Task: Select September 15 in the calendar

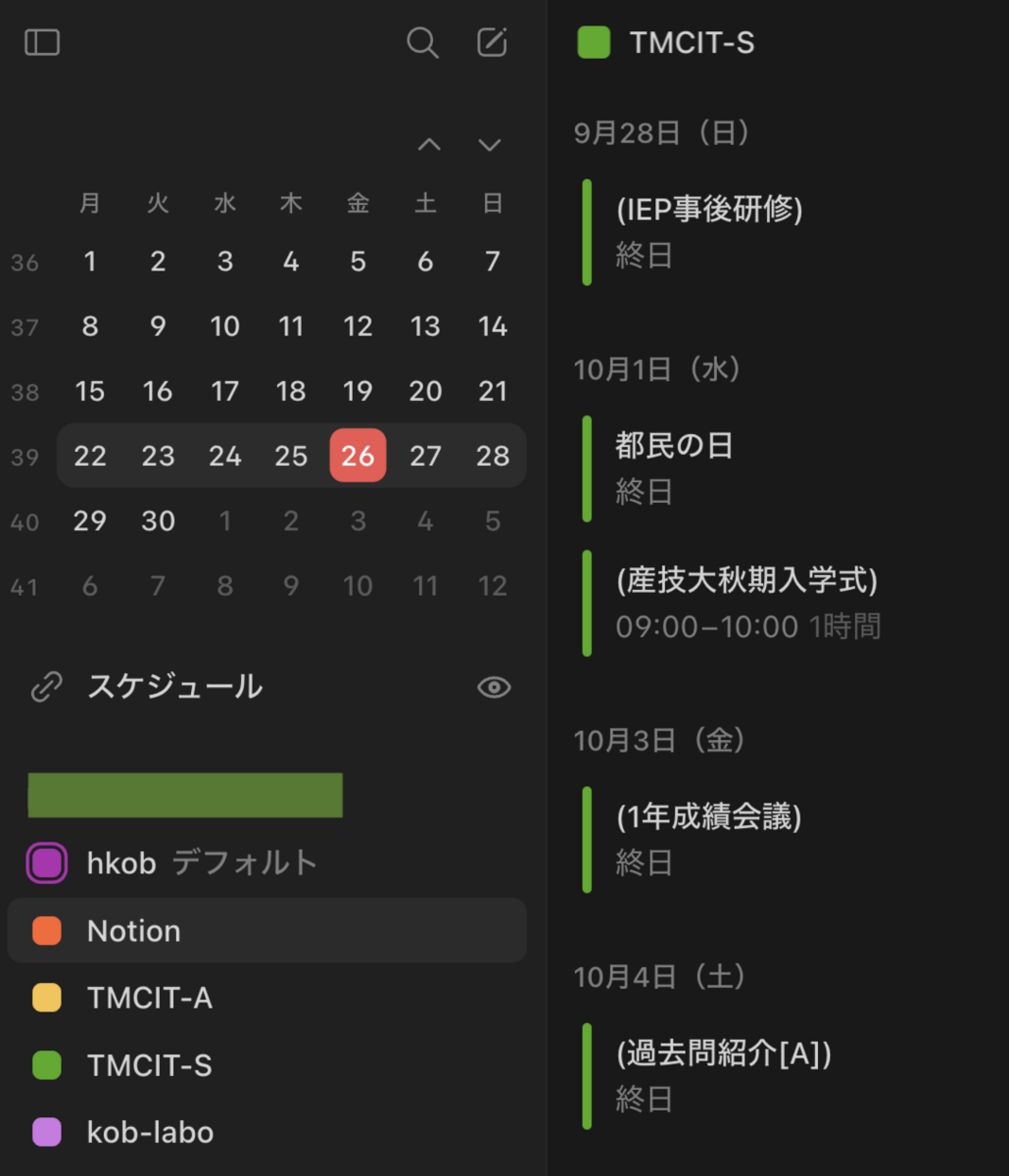Action: click(x=90, y=391)
